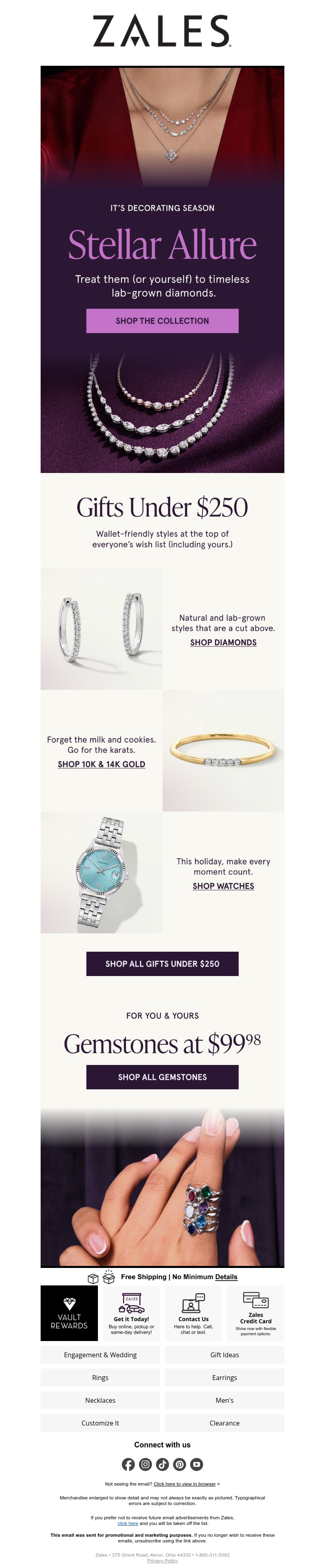Open the Clearance category
Screen dimensions: 325x1568
pyautogui.click(x=224, y=1423)
